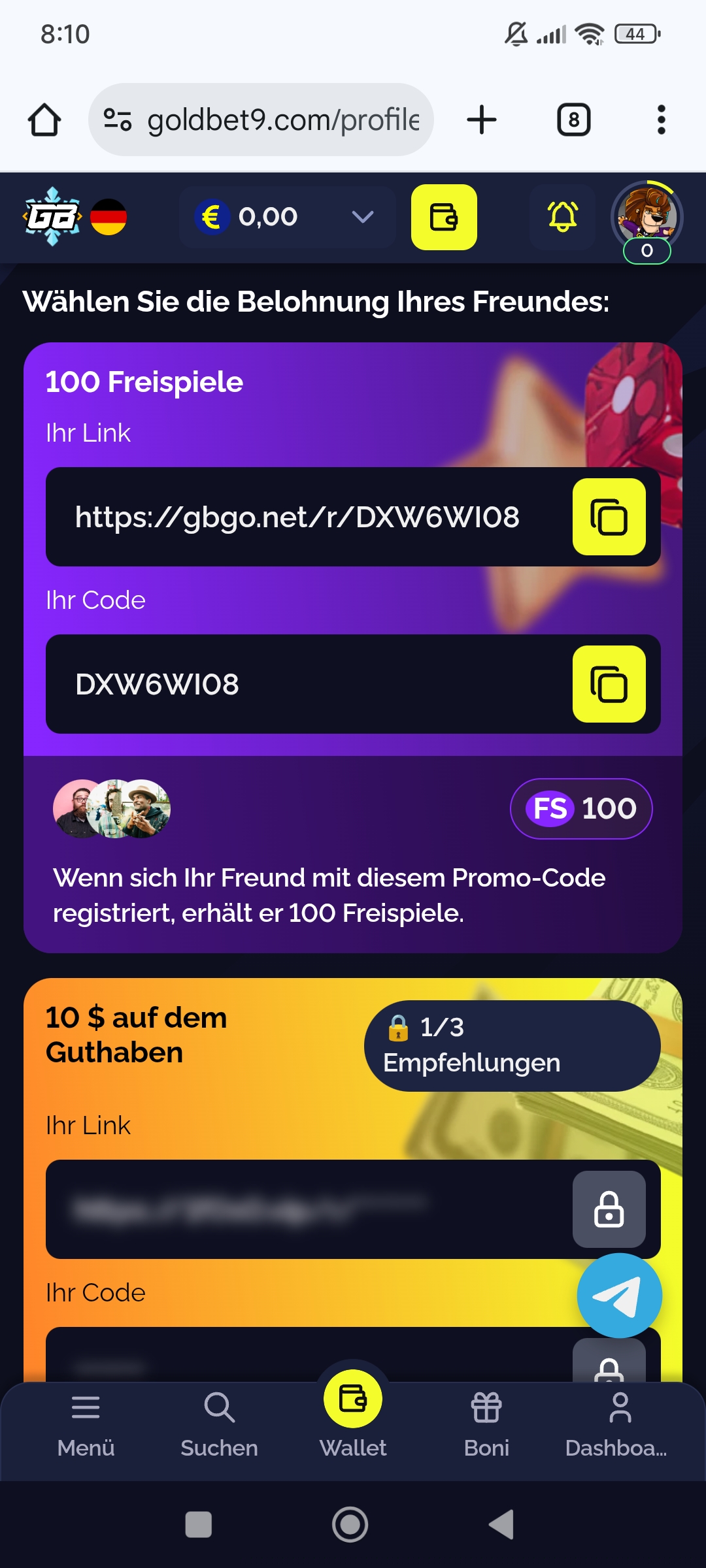This screenshot has width=706, height=1568.
Task: Show the open tabs switcher
Action: (573, 120)
